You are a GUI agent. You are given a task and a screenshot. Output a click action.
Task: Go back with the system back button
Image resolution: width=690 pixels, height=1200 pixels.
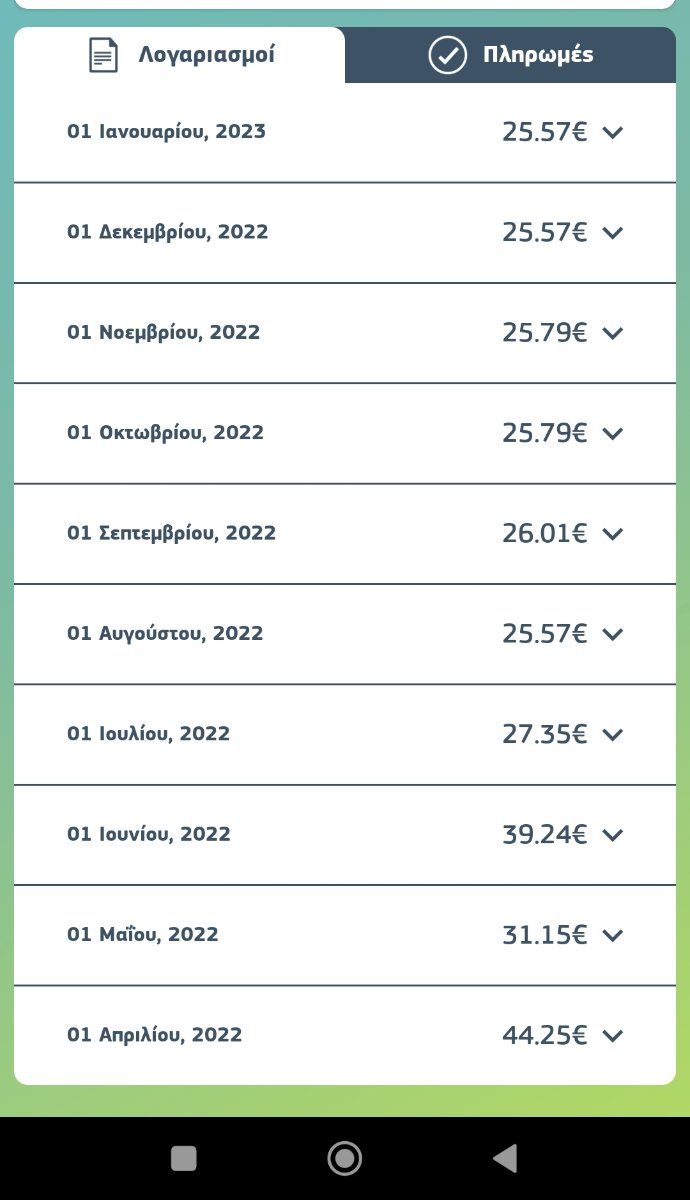click(x=505, y=1158)
